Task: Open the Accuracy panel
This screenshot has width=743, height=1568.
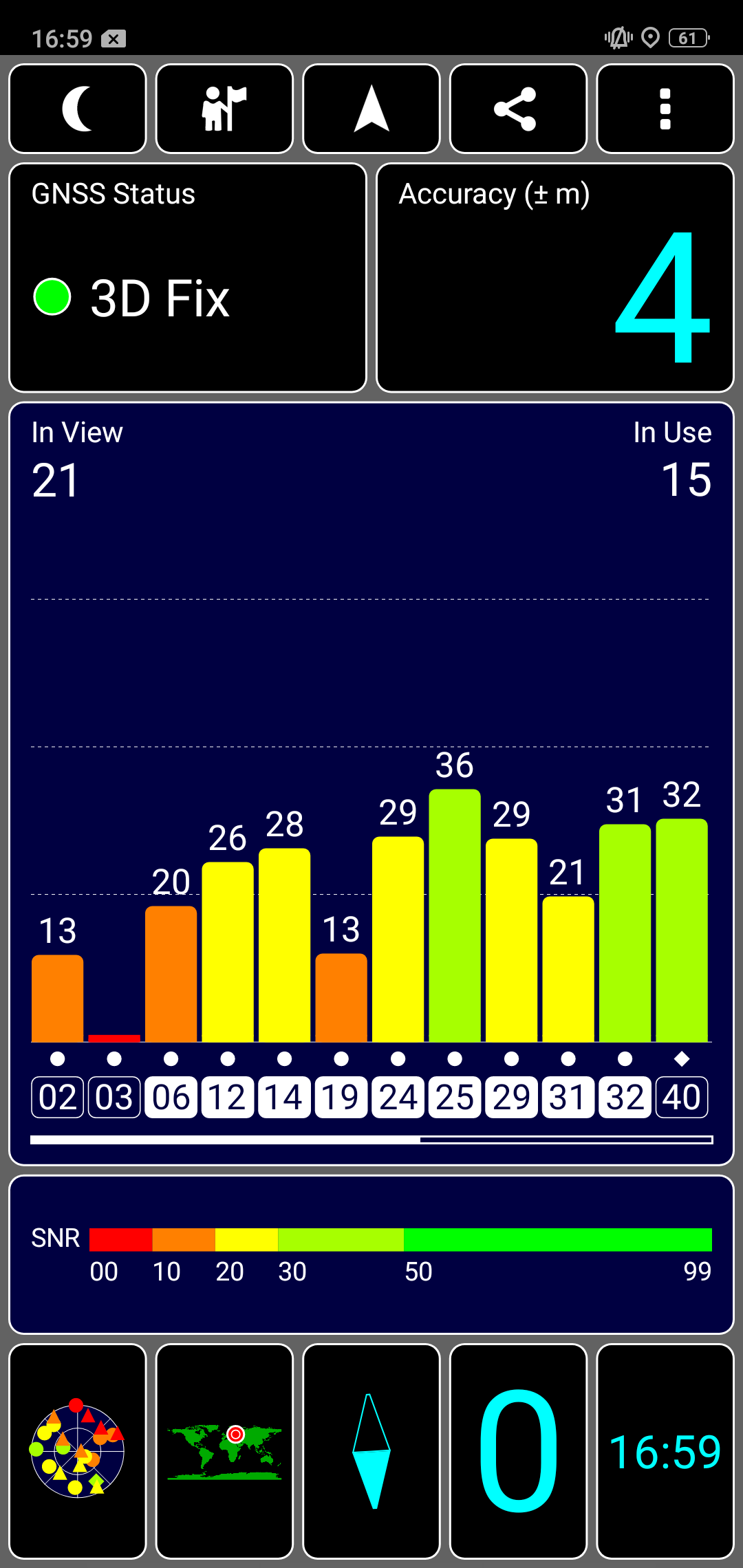Action: (x=555, y=278)
